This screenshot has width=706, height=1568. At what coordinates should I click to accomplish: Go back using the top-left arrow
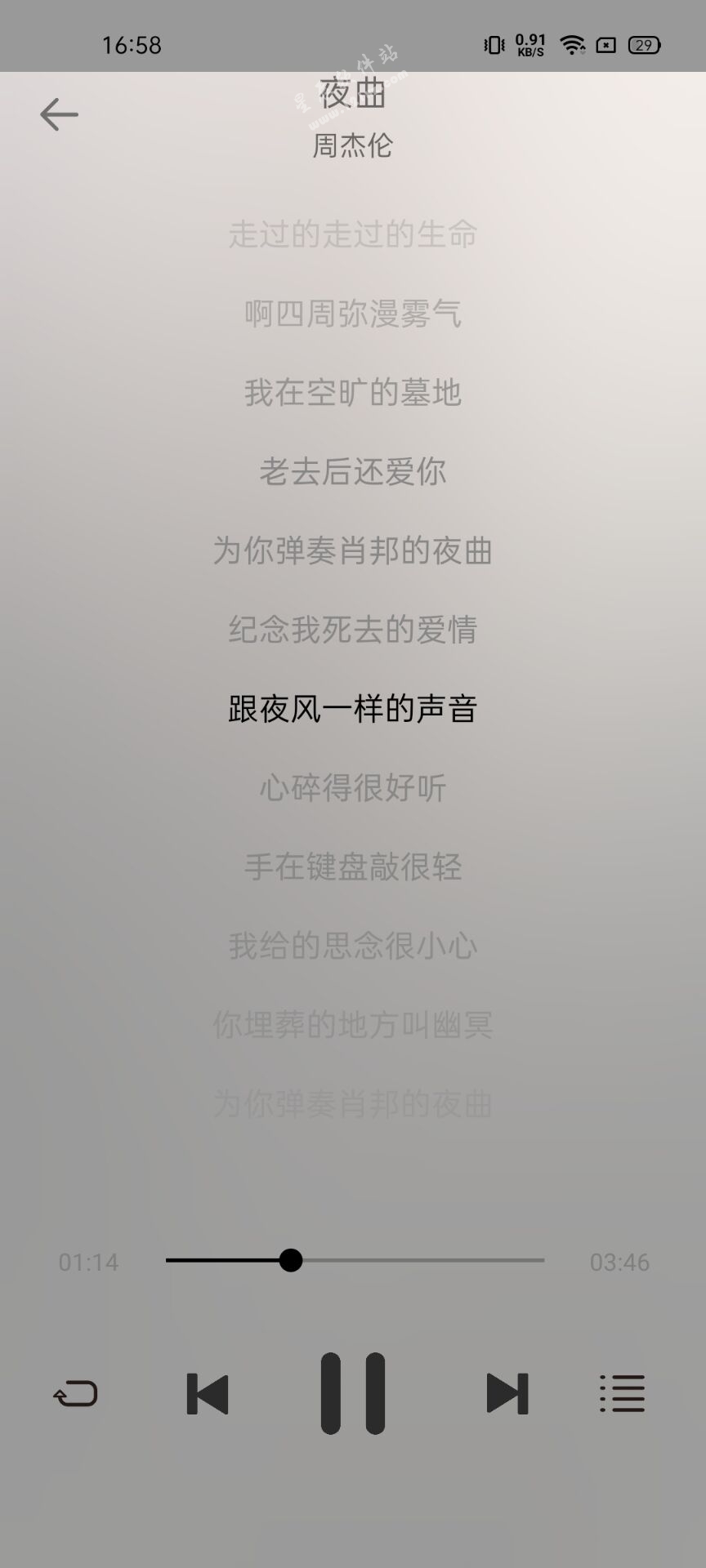point(59,114)
